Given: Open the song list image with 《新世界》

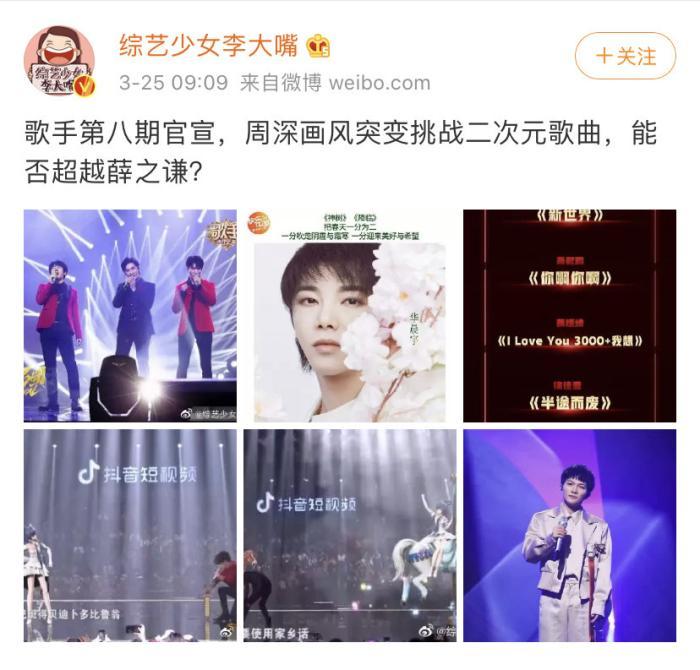Looking at the screenshot, I should [569, 315].
